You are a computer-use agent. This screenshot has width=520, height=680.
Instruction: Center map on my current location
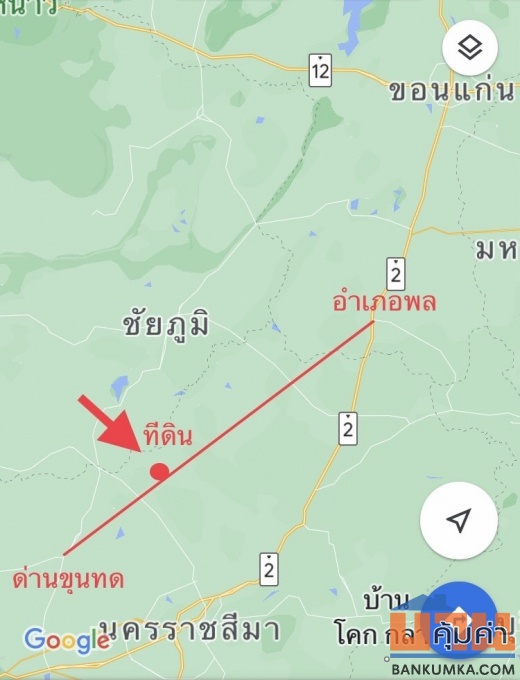click(459, 520)
